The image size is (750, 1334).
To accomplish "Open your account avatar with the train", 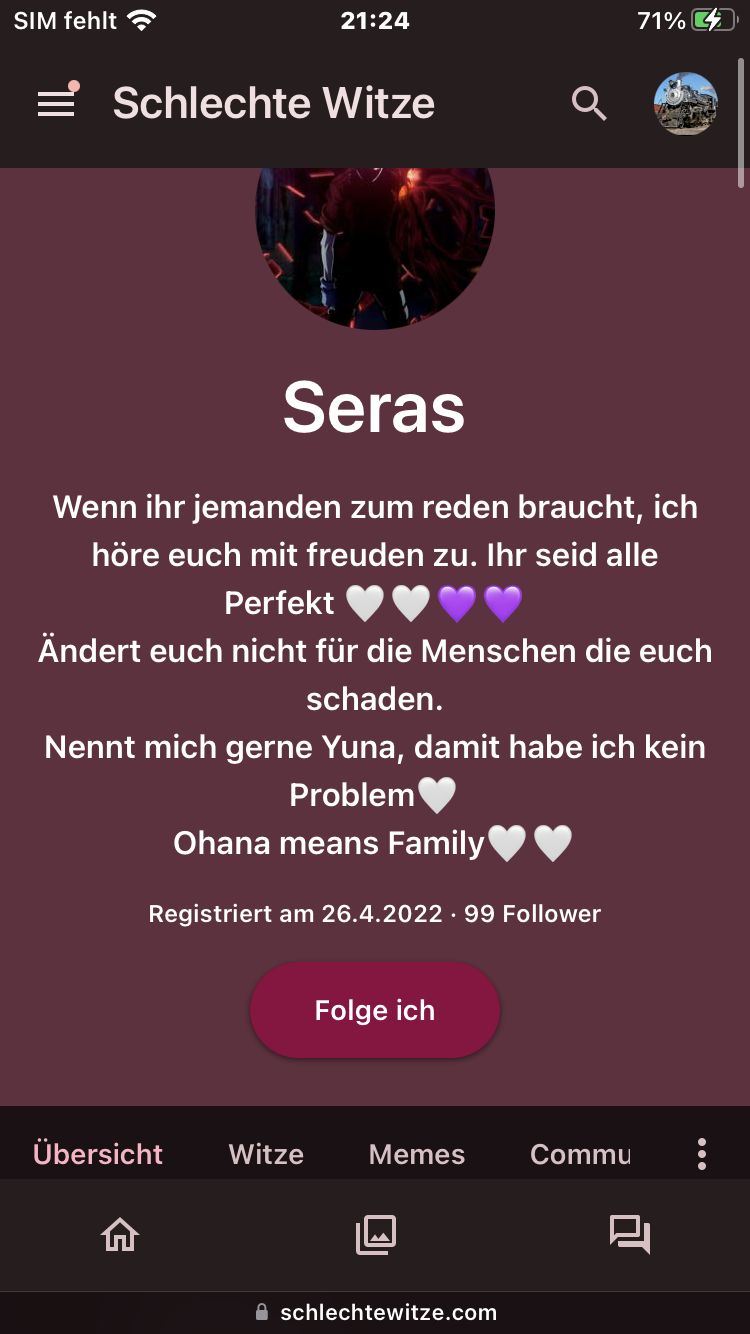I will tap(685, 104).
